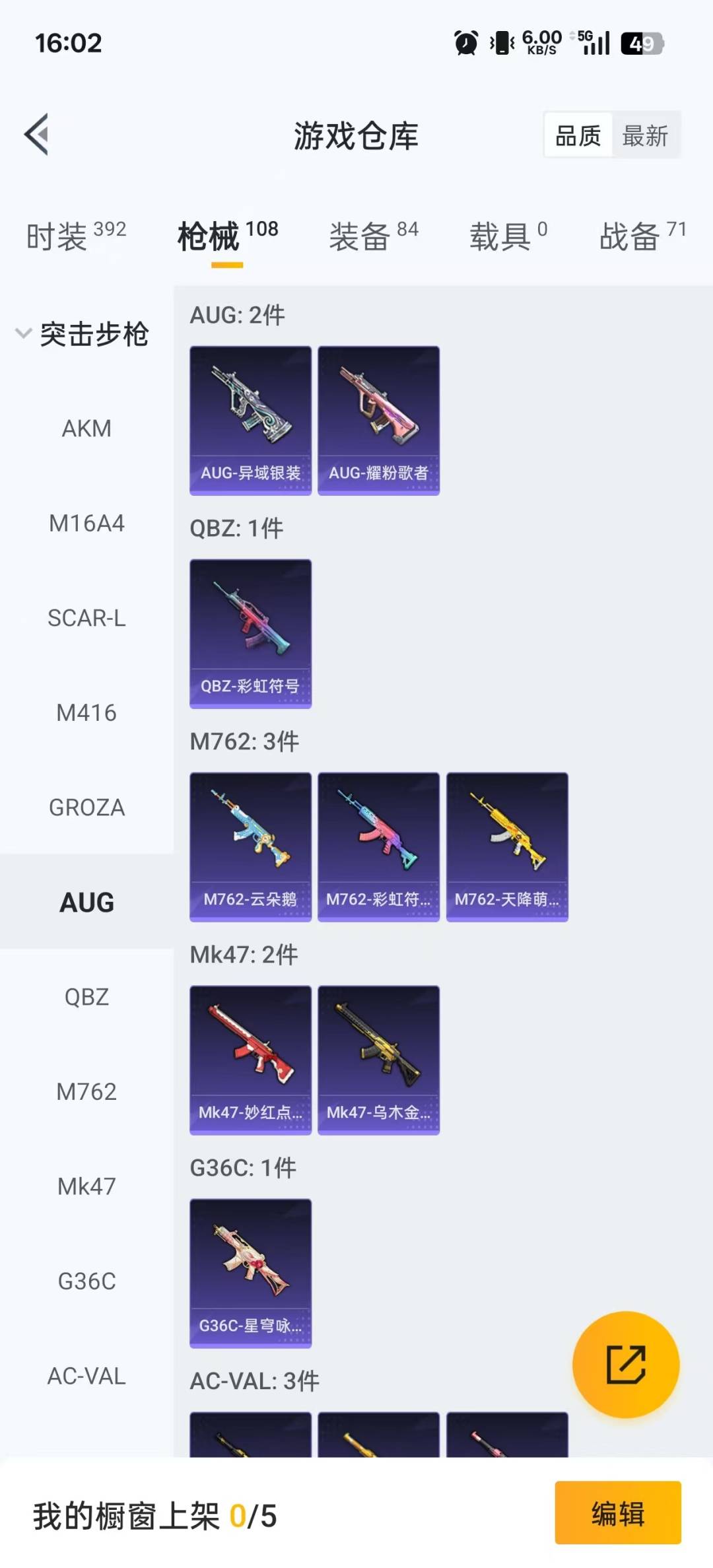
Task: Tap the yellow share floating button
Action: [625, 1364]
